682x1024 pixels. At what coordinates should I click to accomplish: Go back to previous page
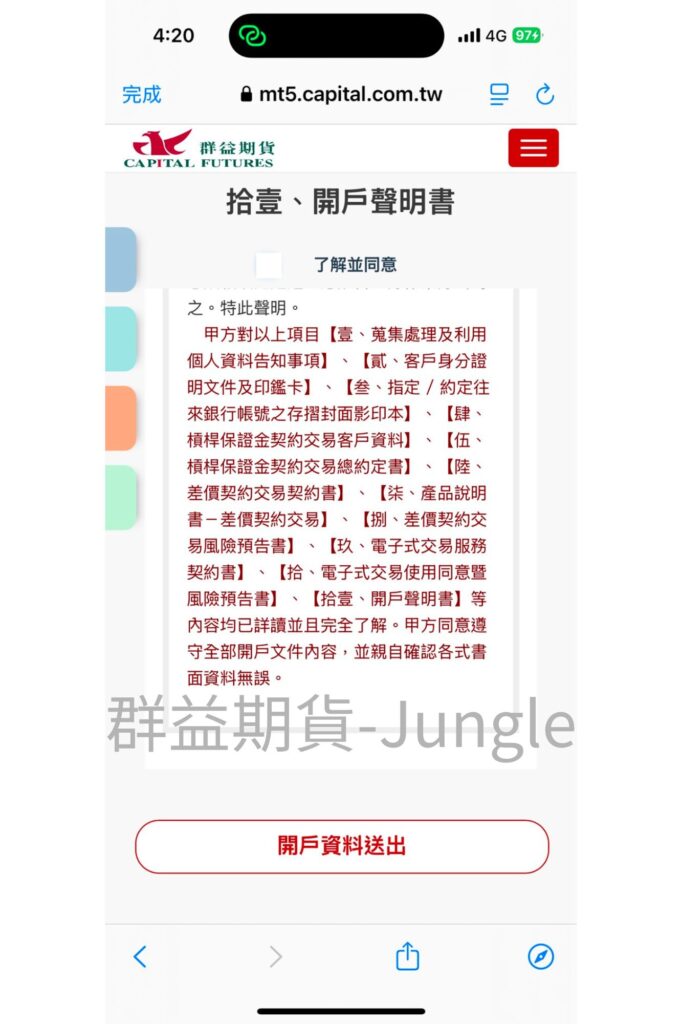point(140,957)
